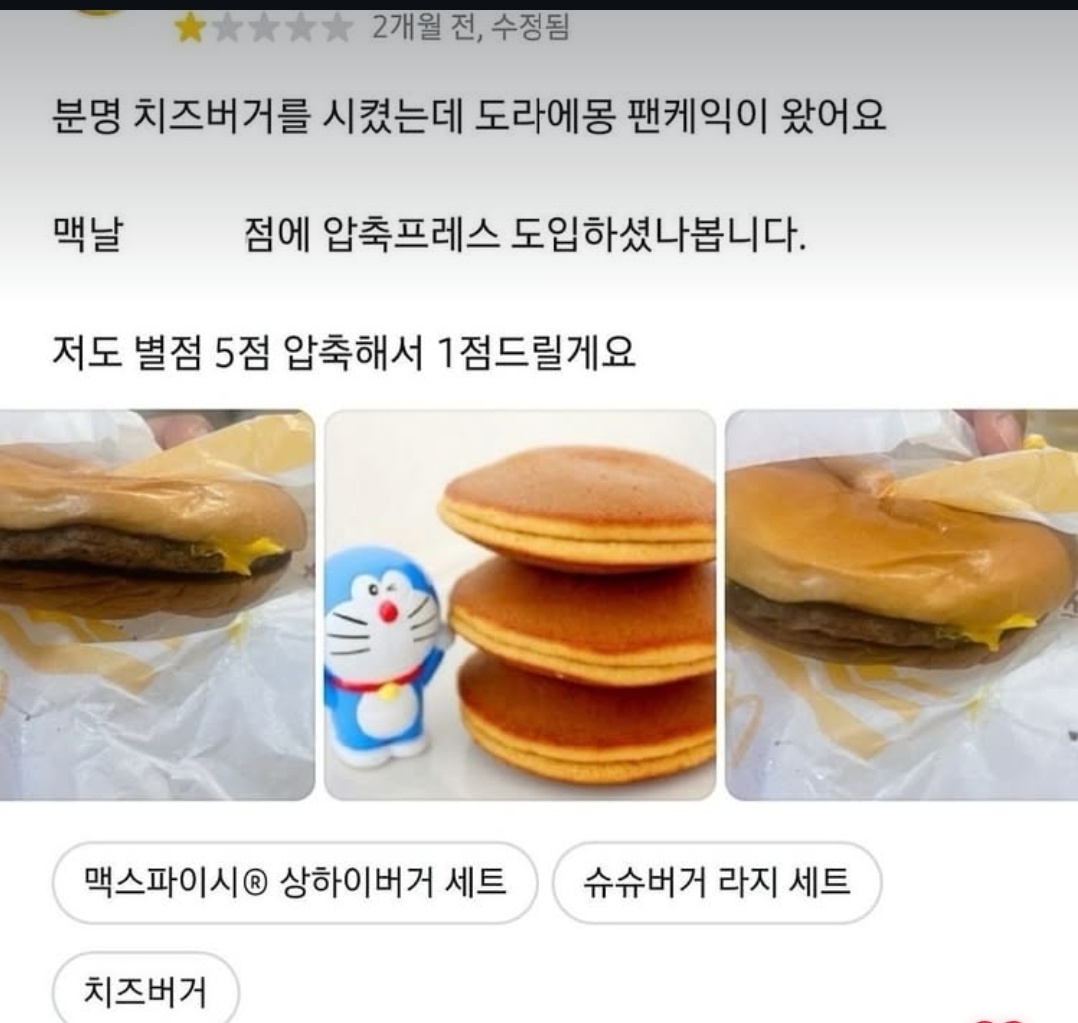Screen dimensions: 1078x1023
Task: Open the 치즈버거 menu chip
Action: click(145, 990)
